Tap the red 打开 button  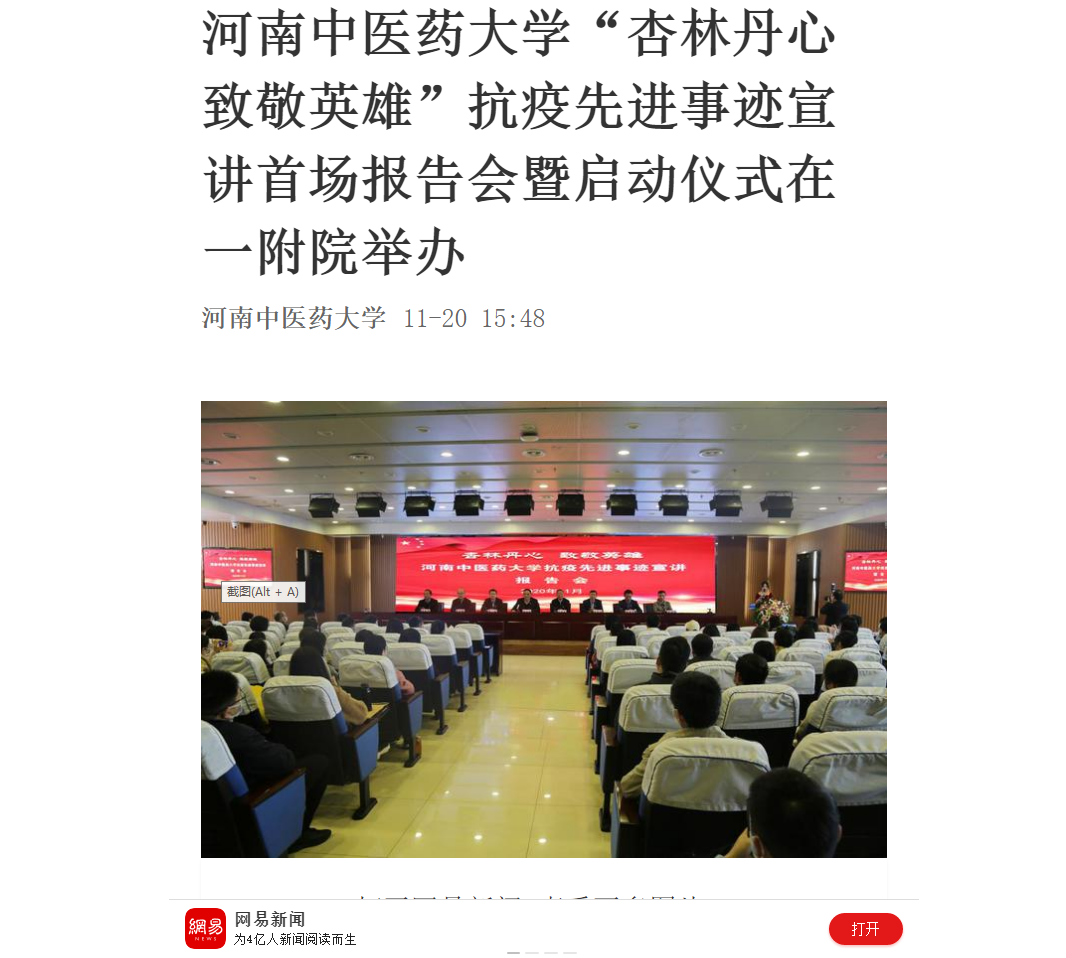click(x=865, y=929)
